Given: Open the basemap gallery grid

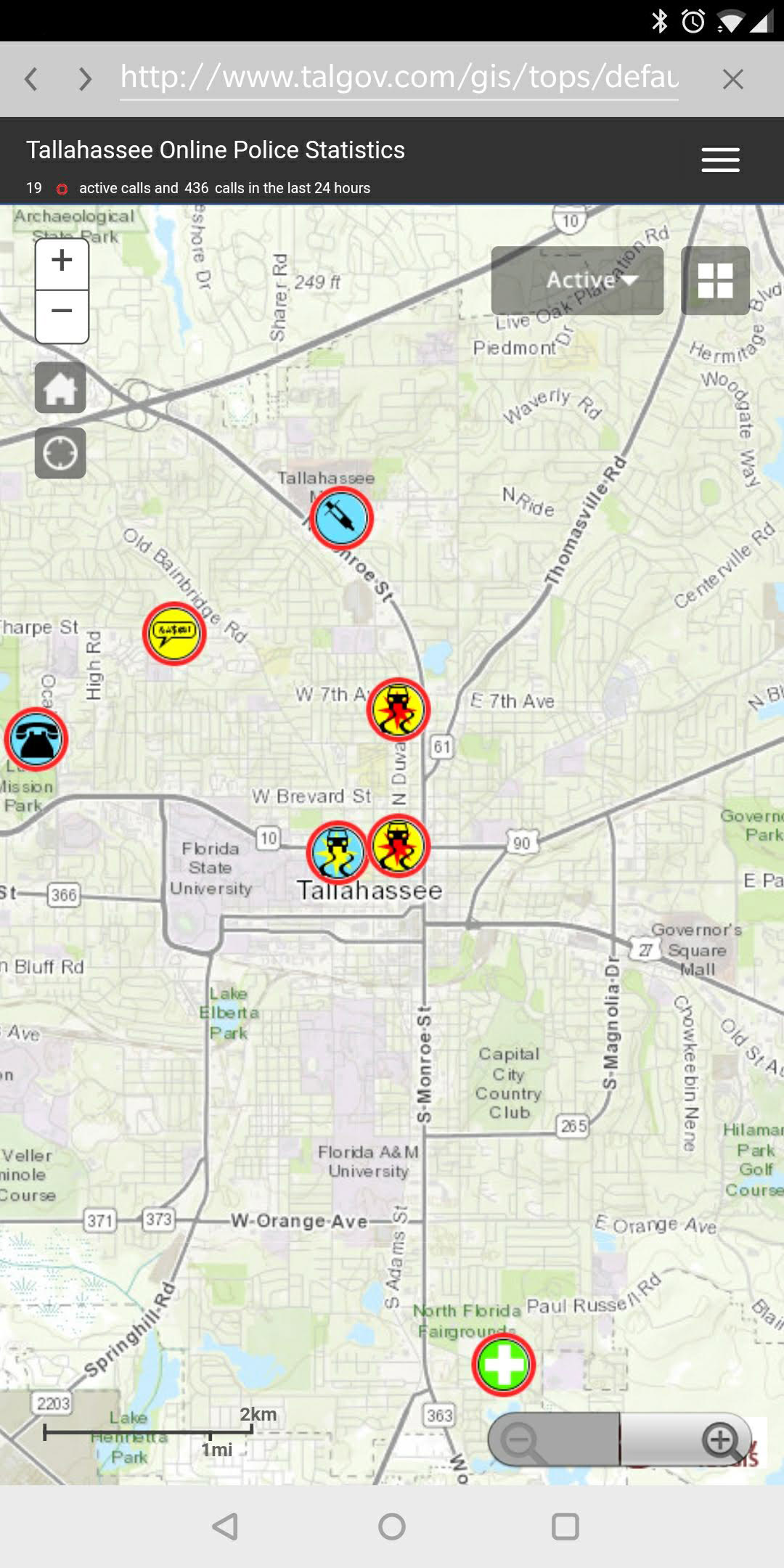Looking at the screenshot, I should pyautogui.click(x=715, y=281).
